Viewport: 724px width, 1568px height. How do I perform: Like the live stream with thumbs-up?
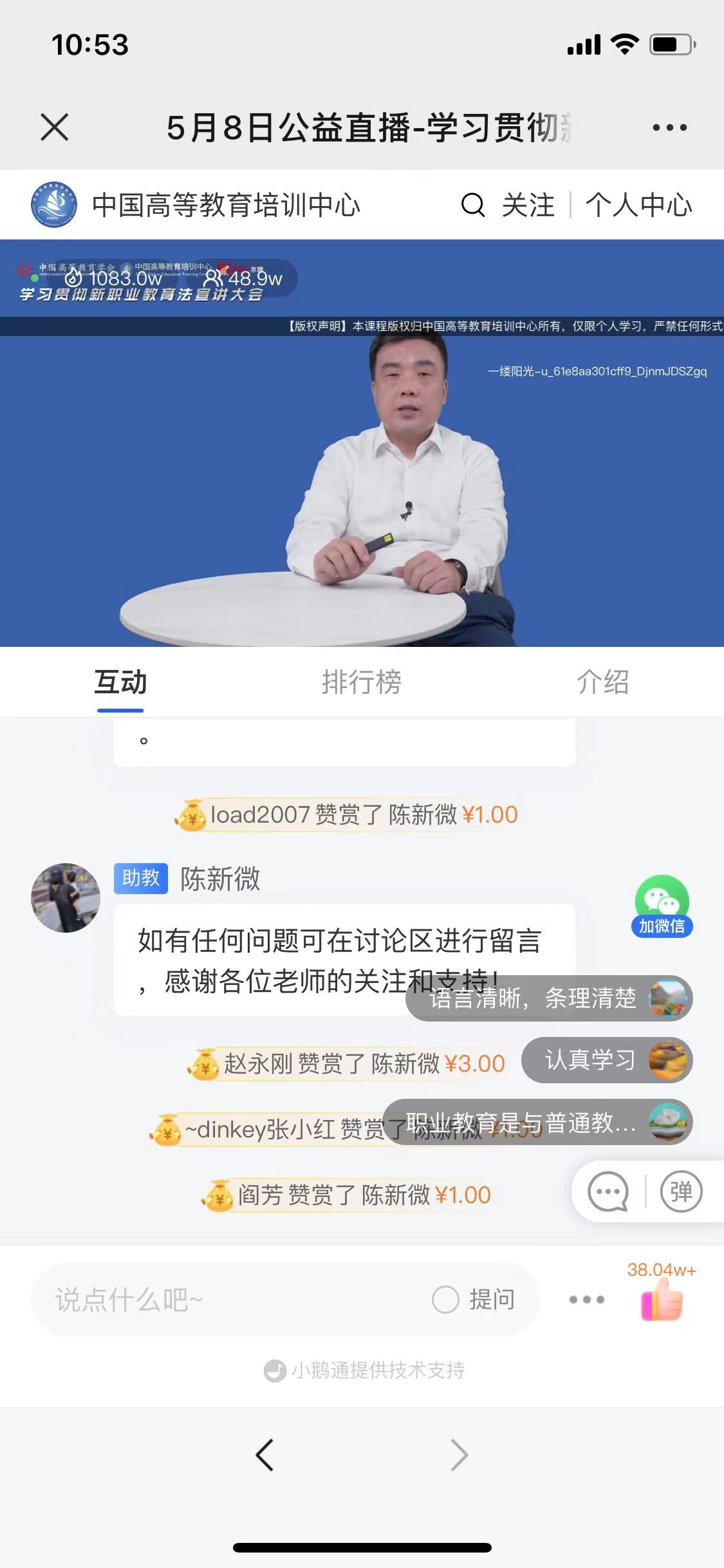(x=662, y=1299)
